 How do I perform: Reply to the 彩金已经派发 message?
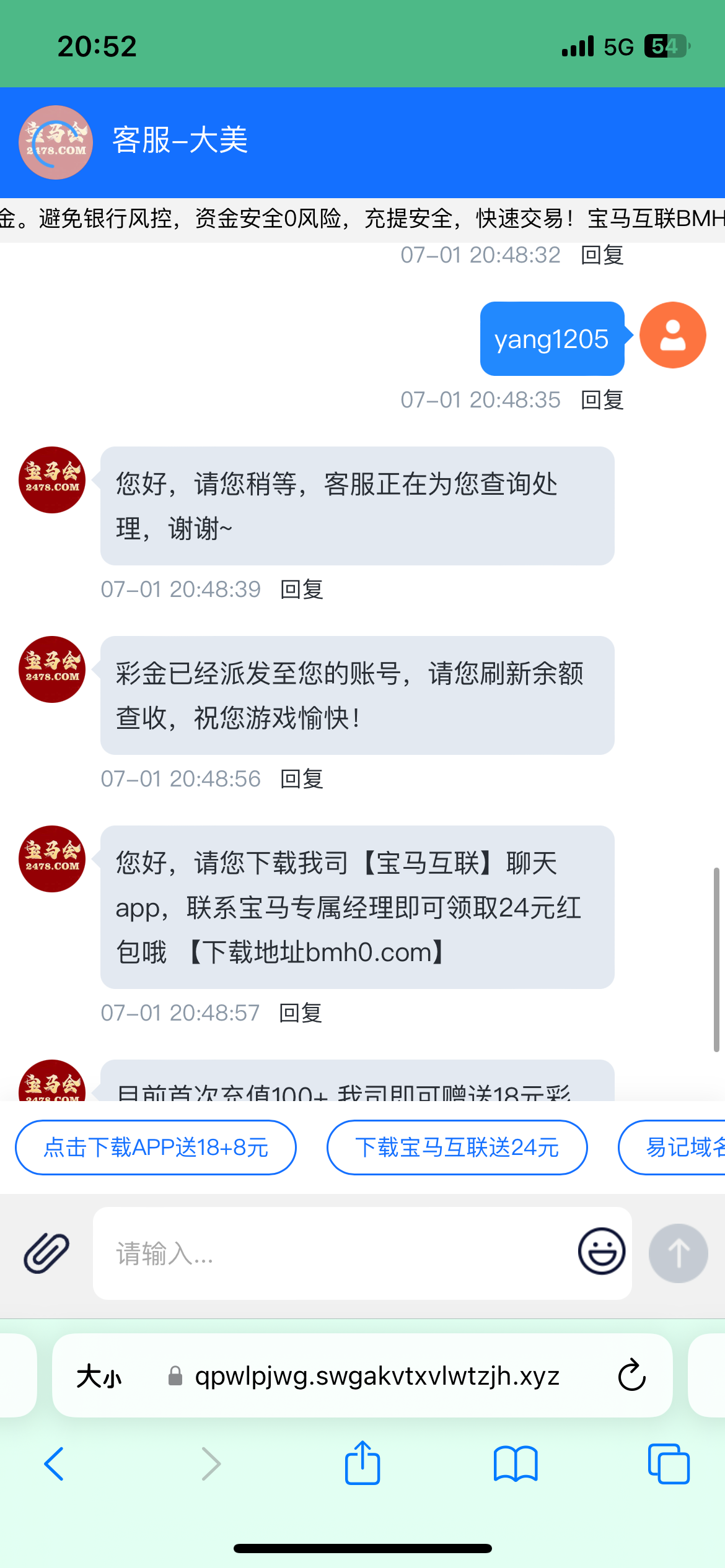pyautogui.click(x=302, y=779)
